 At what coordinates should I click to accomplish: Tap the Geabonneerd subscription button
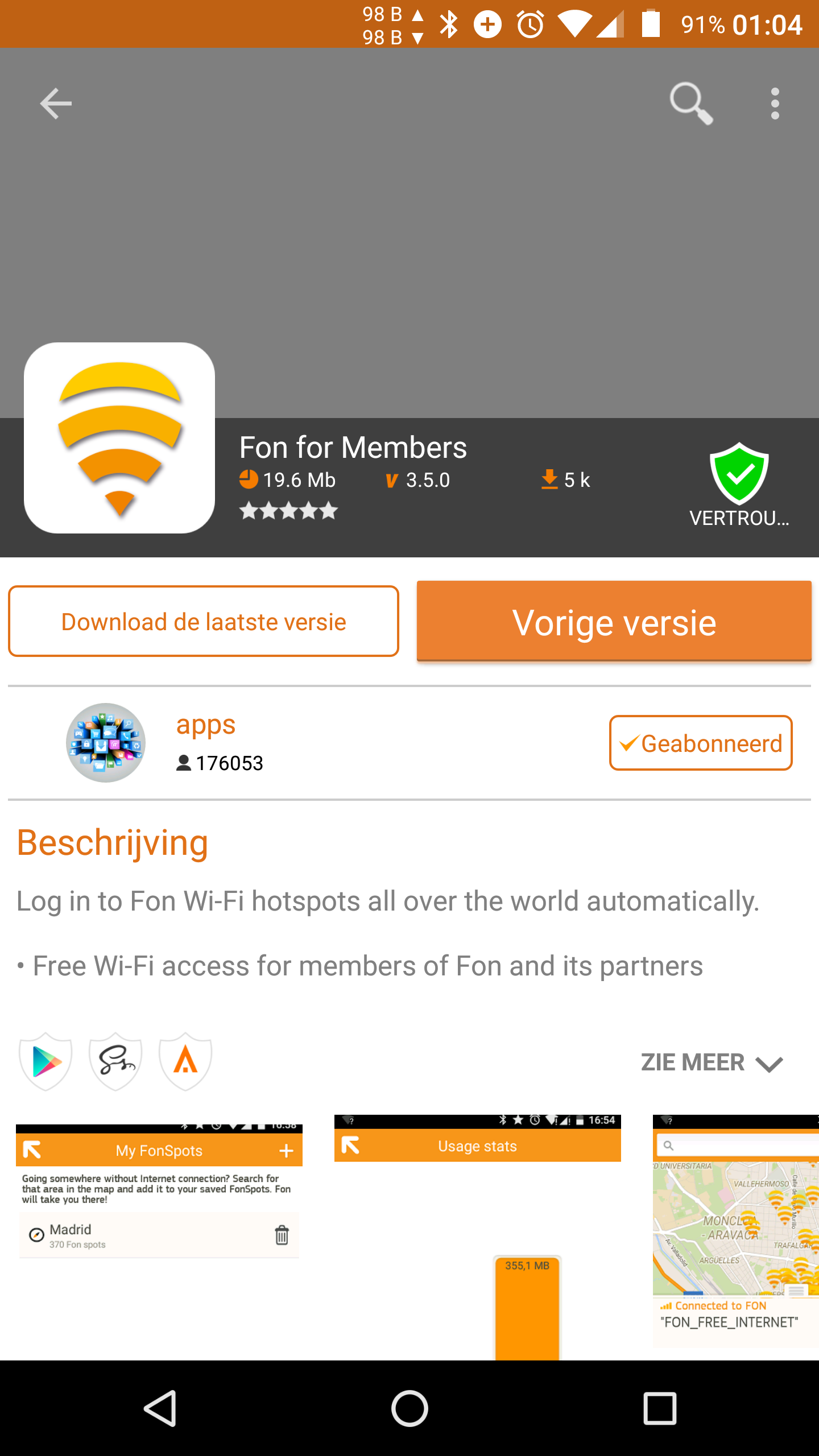[700, 743]
